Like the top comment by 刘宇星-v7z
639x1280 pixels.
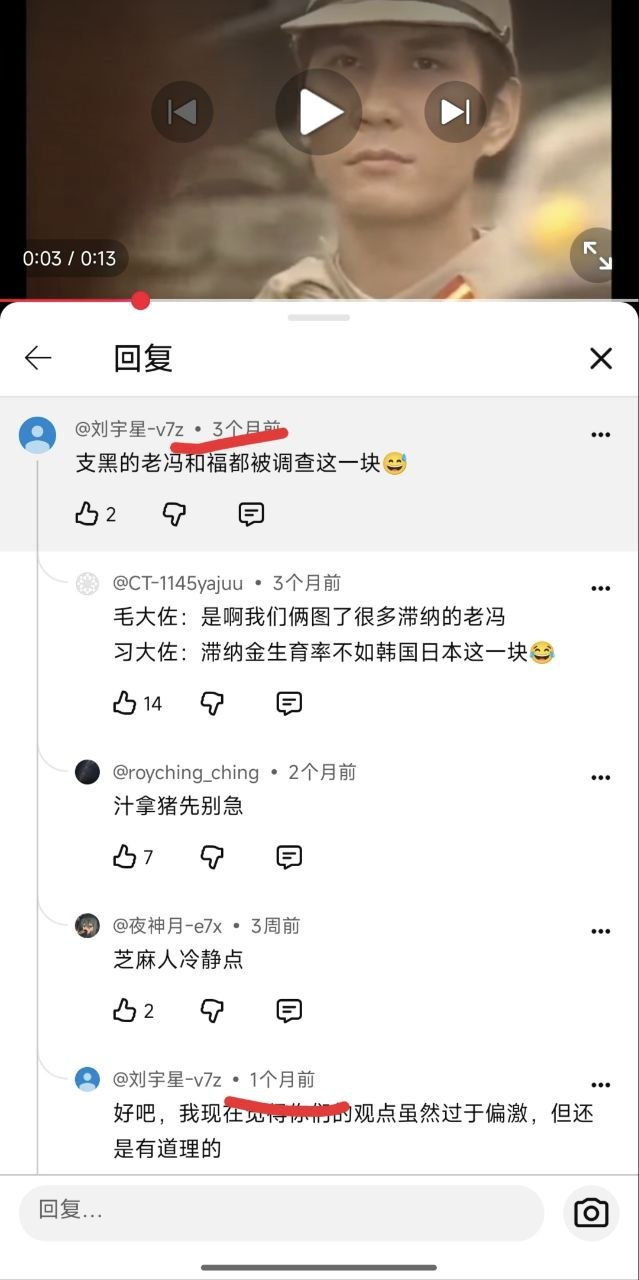click(x=87, y=514)
